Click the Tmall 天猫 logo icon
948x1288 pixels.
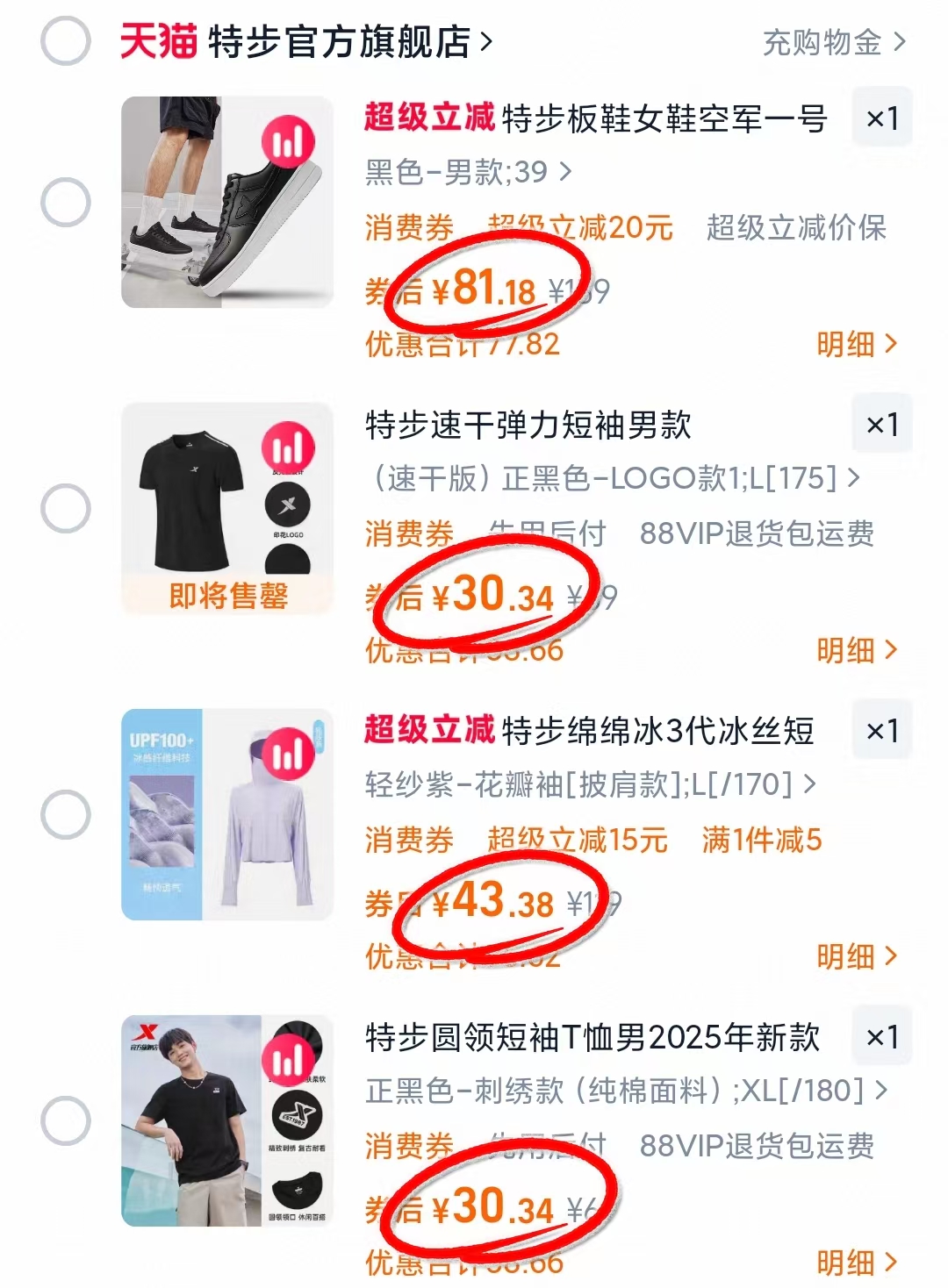tap(158, 41)
